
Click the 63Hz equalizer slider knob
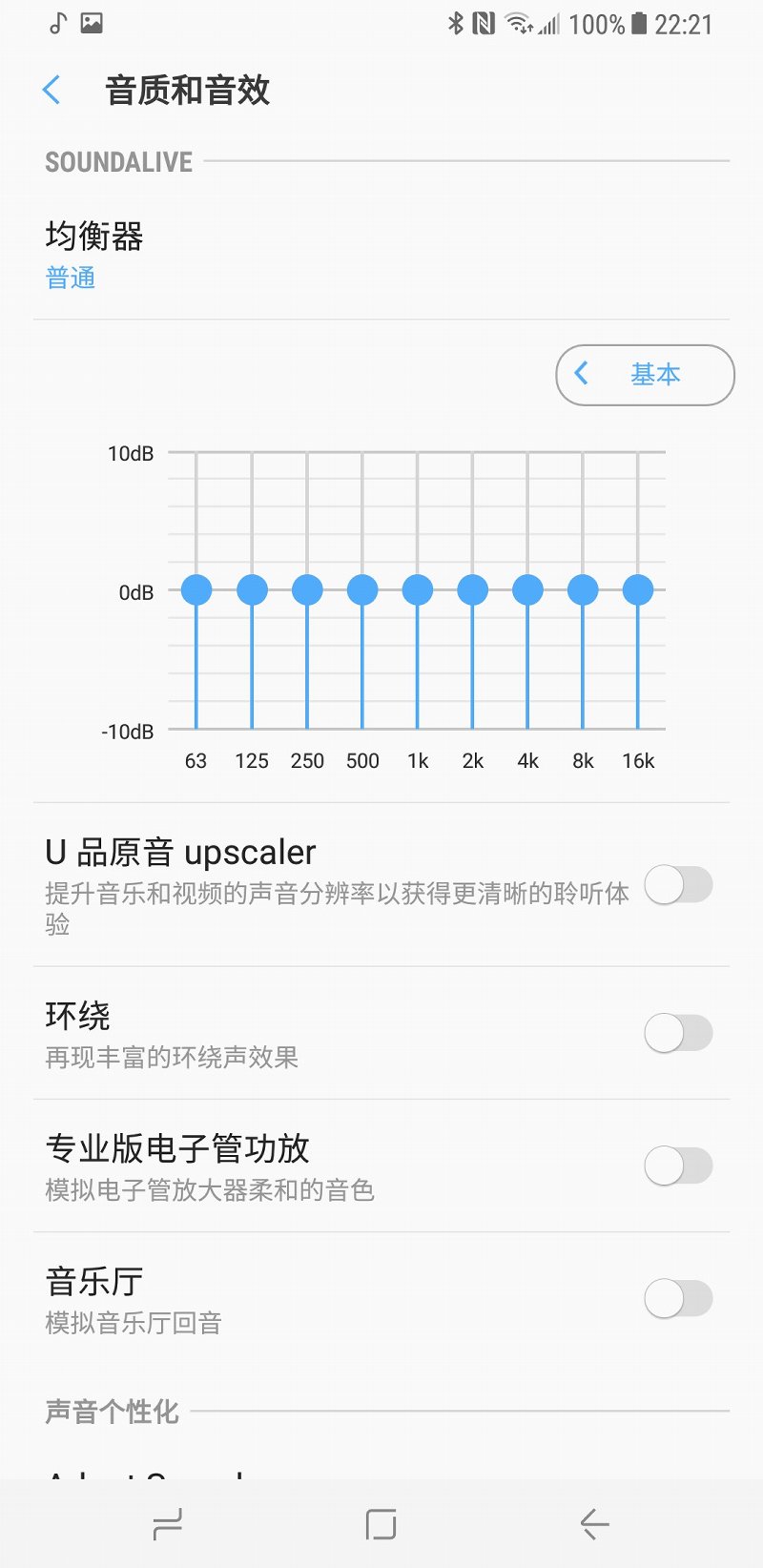(x=196, y=589)
